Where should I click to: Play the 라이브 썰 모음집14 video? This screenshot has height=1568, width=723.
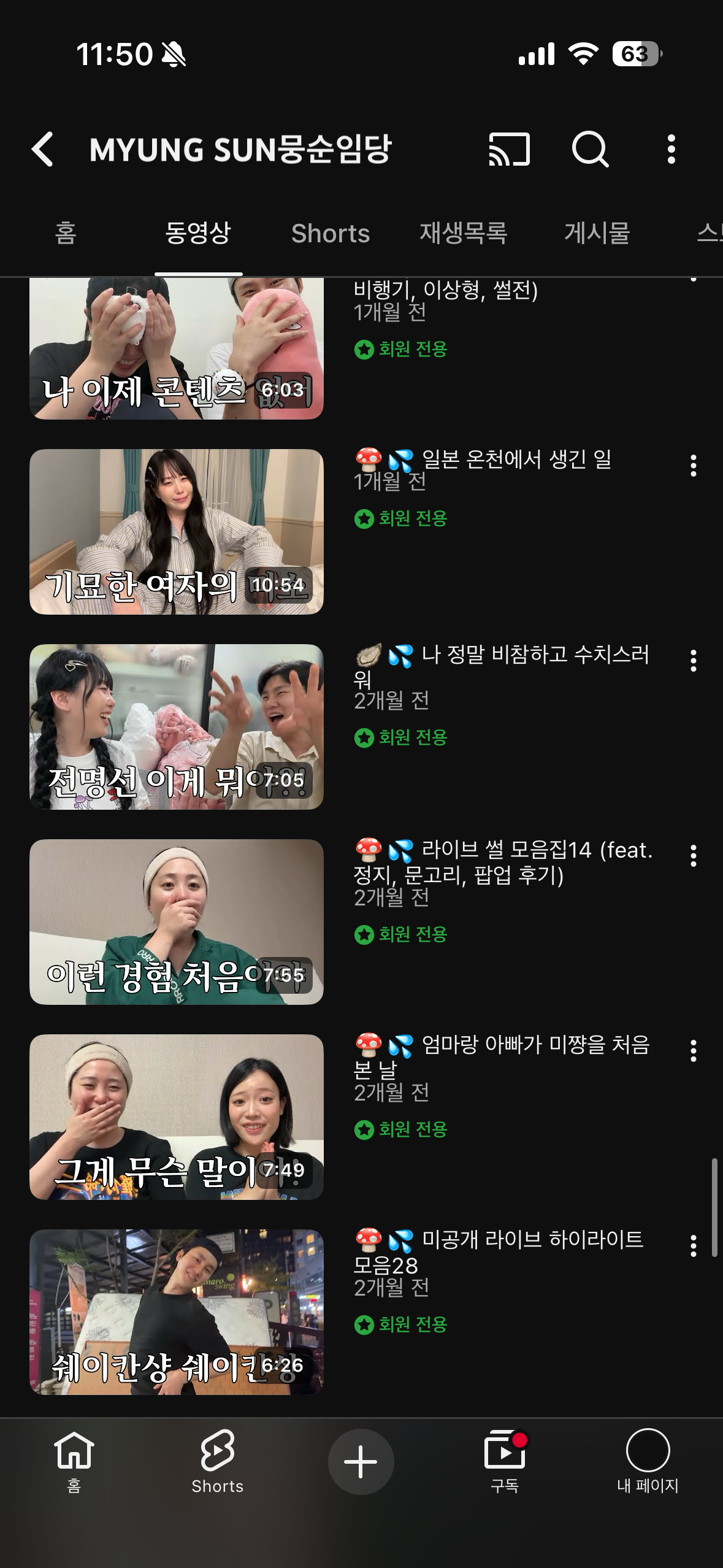click(177, 921)
